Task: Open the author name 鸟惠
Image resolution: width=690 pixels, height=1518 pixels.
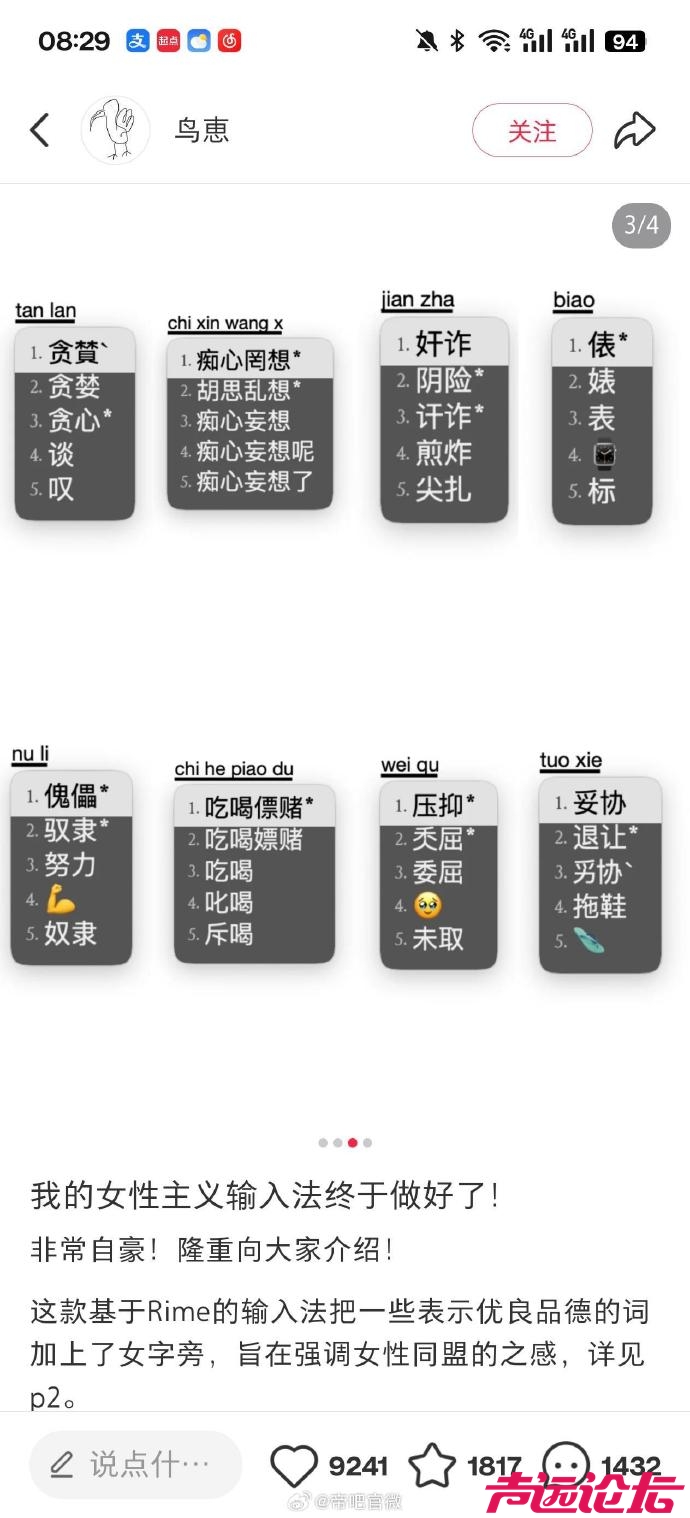Action: pos(202,131)
